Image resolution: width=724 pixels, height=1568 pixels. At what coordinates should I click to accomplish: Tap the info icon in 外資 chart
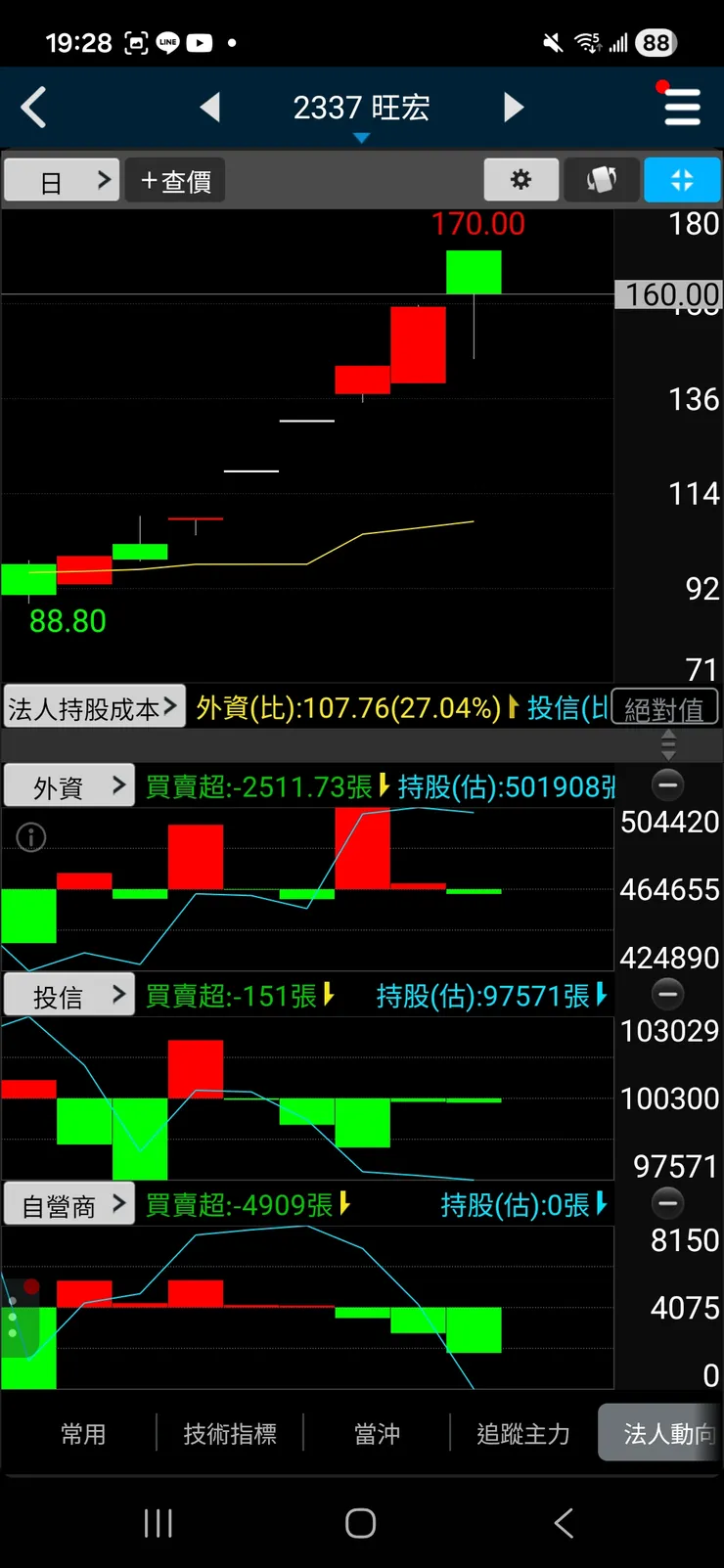29,836
